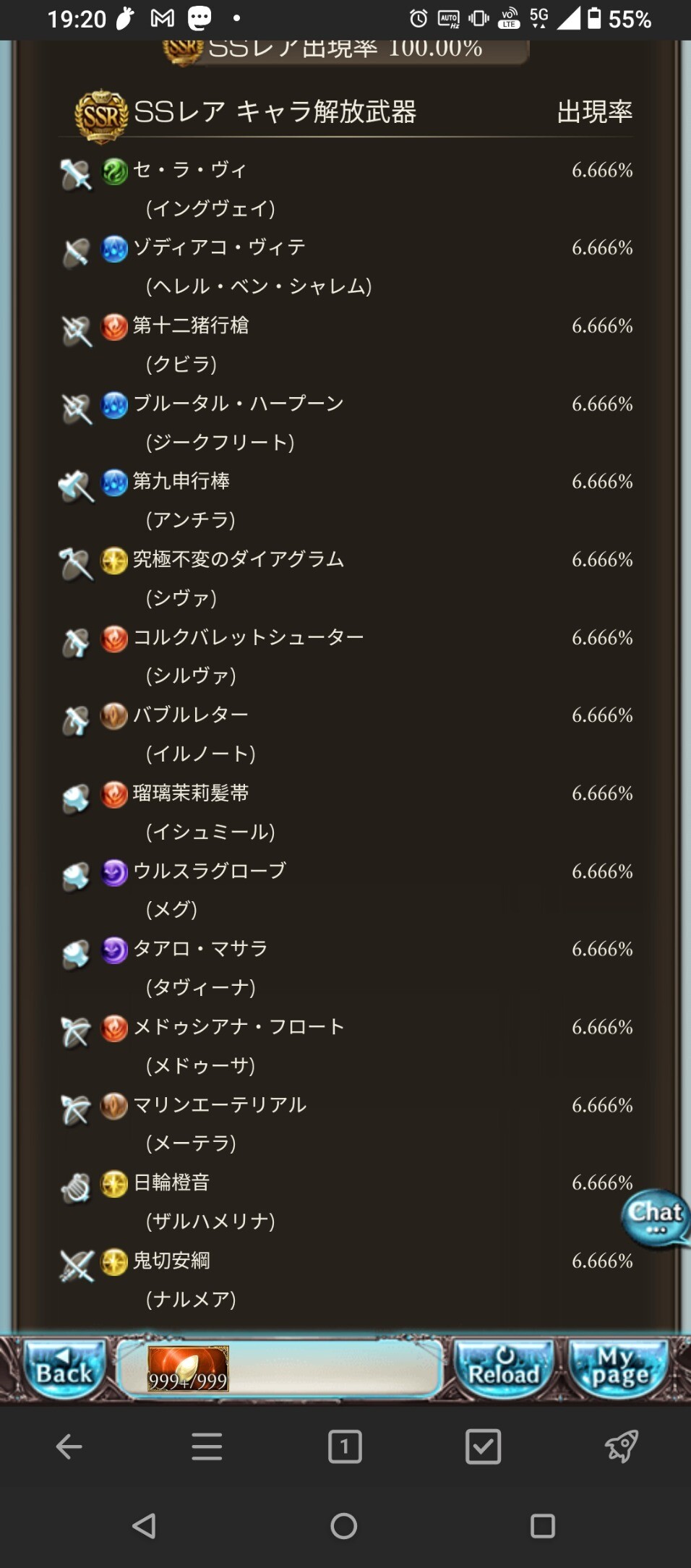The image size is (691, 1568).
Task: Show the browser open tabs
Action: tap(345, 1446)
